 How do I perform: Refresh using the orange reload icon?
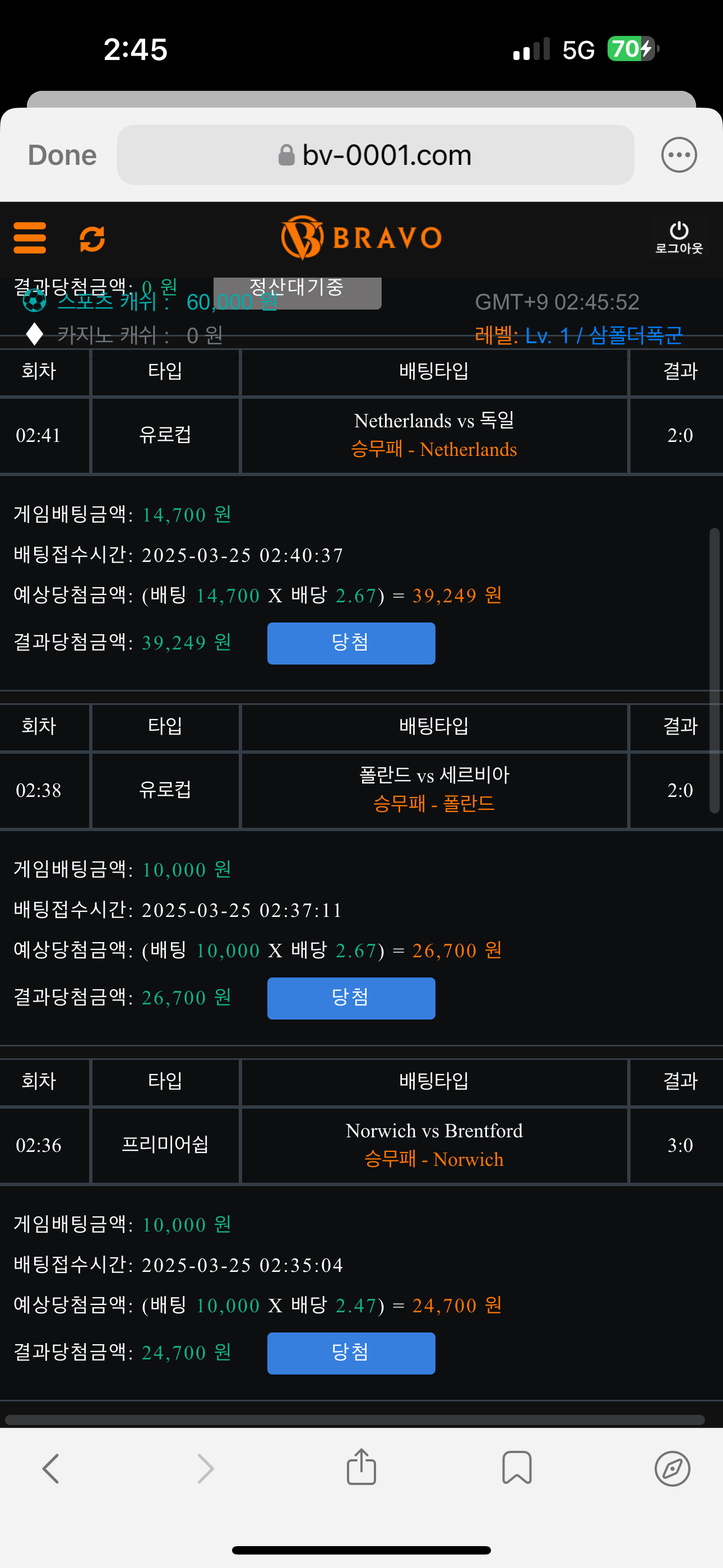pos(92,238)
